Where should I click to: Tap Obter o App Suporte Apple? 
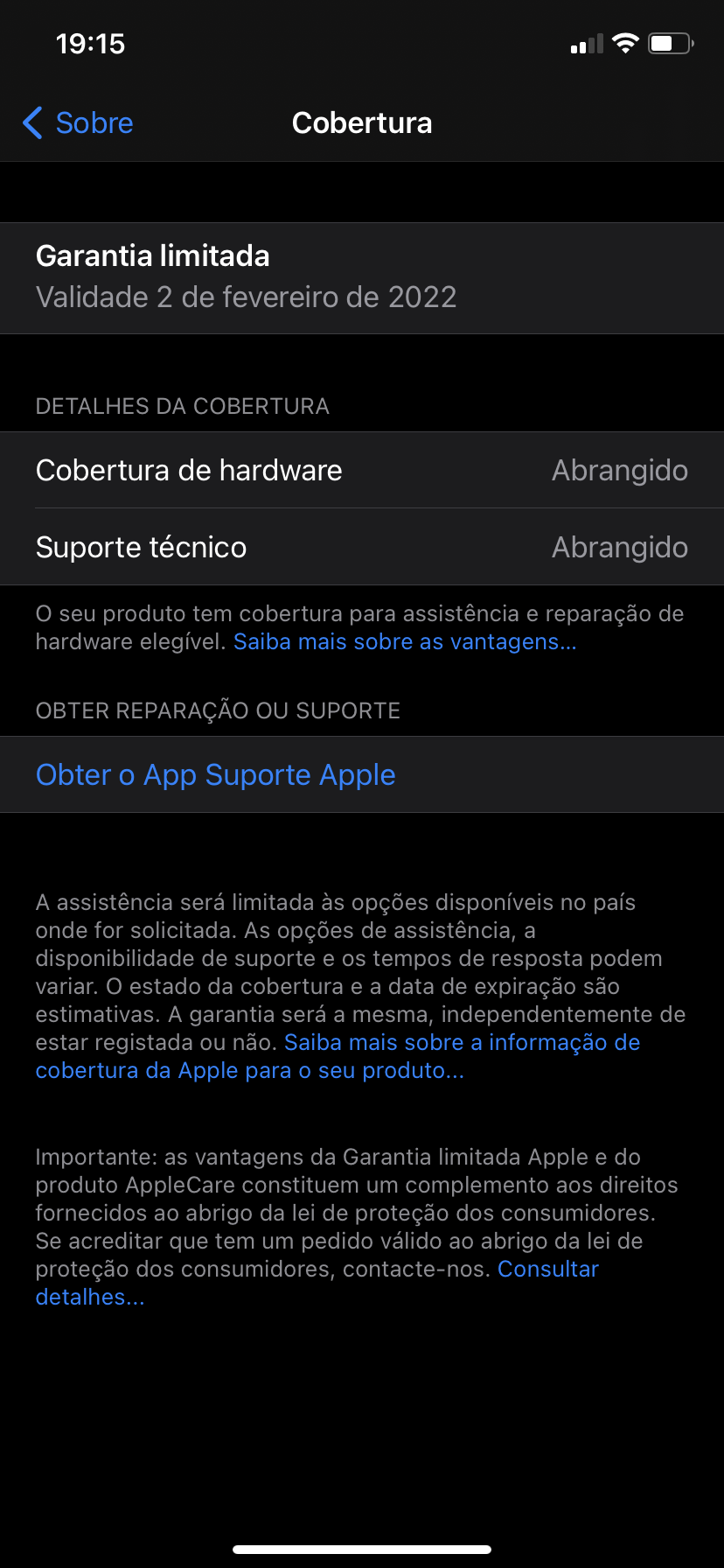pos(216,775)
